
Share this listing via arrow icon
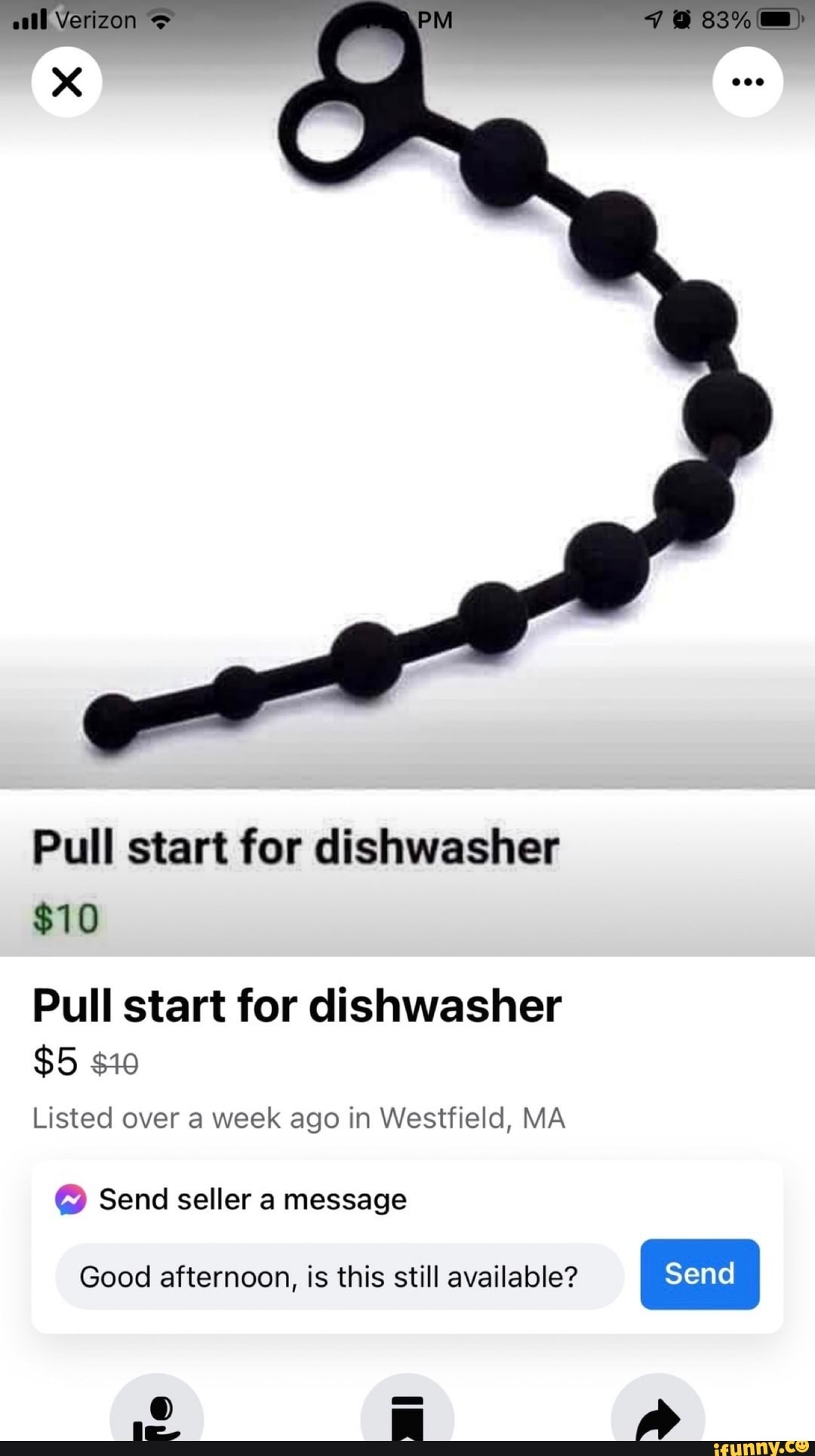tap(658, 1414)
